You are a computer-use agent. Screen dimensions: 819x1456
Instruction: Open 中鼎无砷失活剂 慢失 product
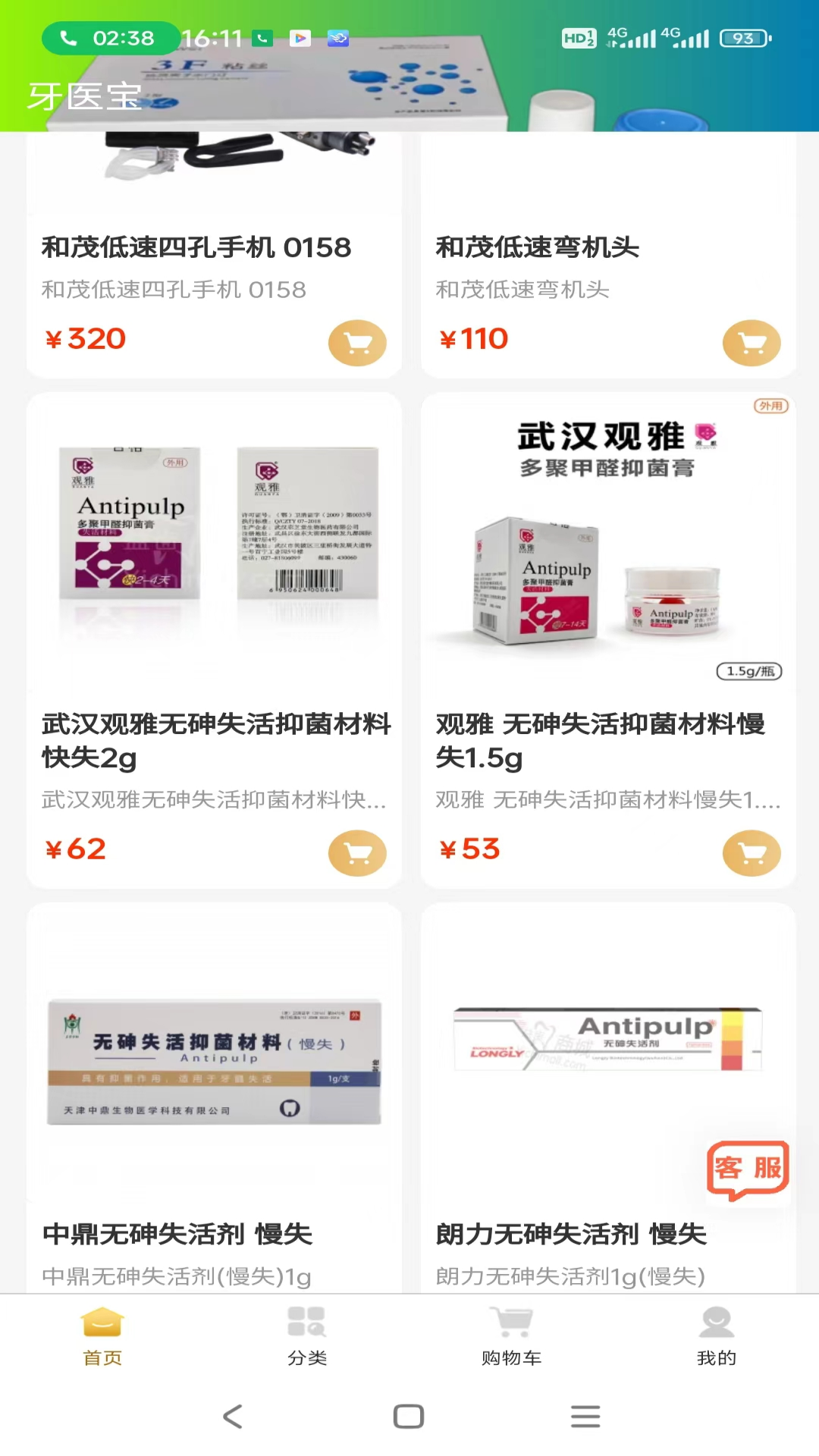coord(214,1062)
